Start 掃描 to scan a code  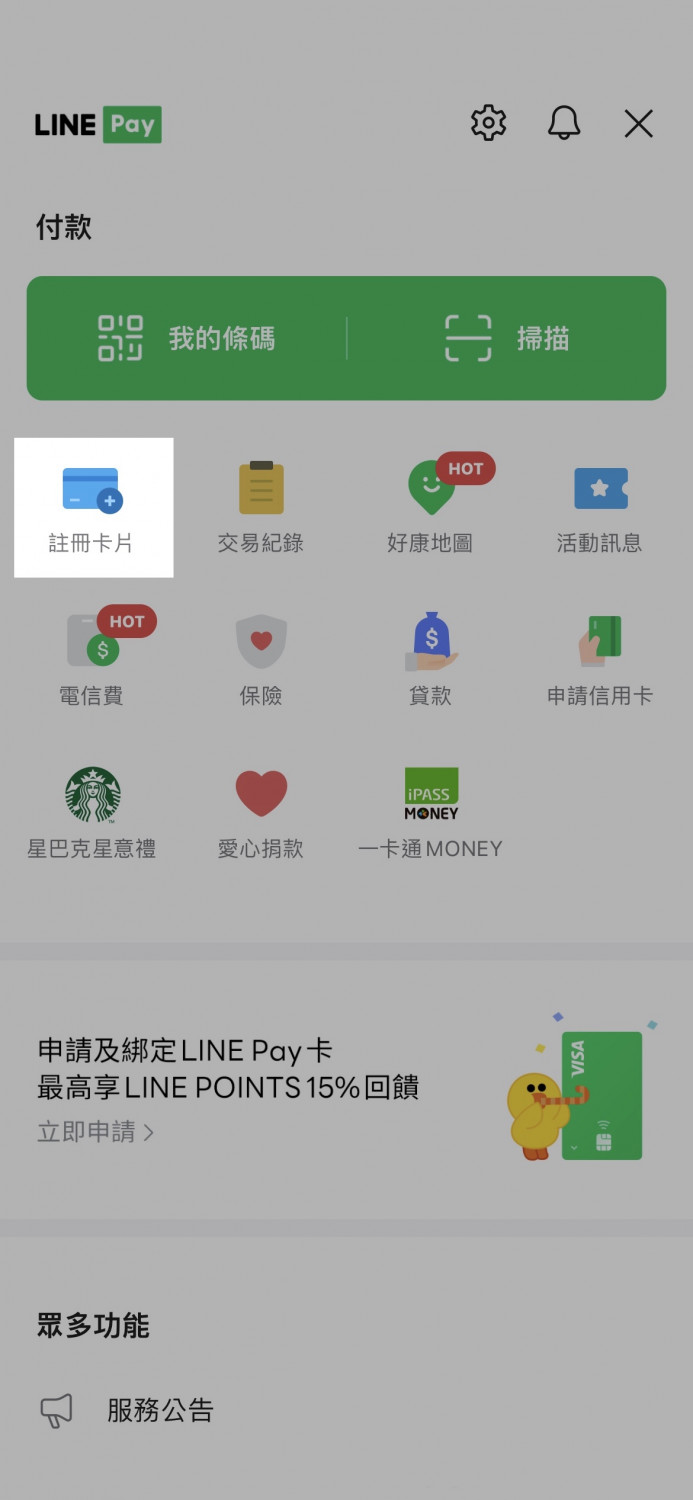(x=506, y=338)
